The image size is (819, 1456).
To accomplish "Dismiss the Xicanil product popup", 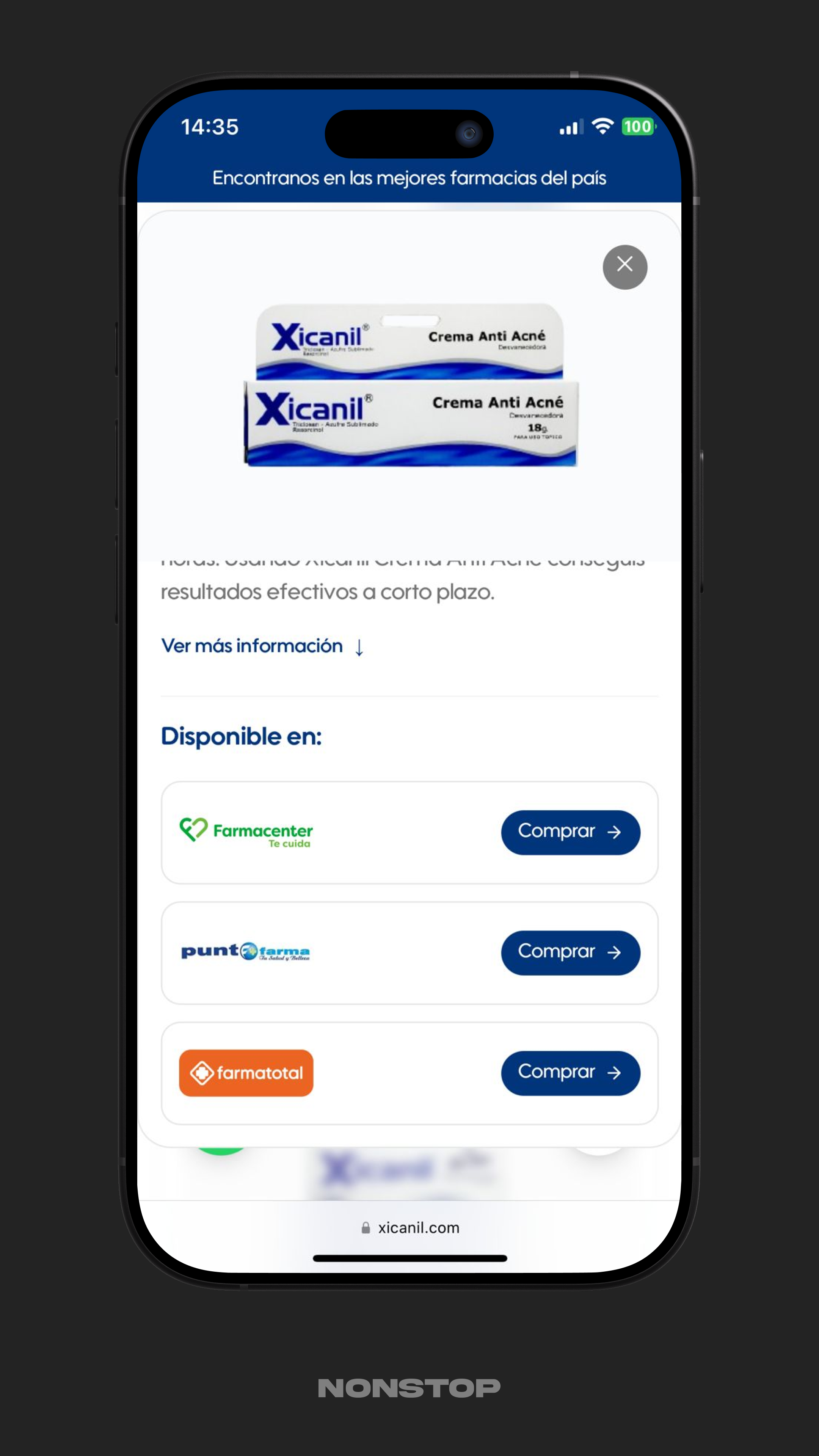I will [624, 266].
